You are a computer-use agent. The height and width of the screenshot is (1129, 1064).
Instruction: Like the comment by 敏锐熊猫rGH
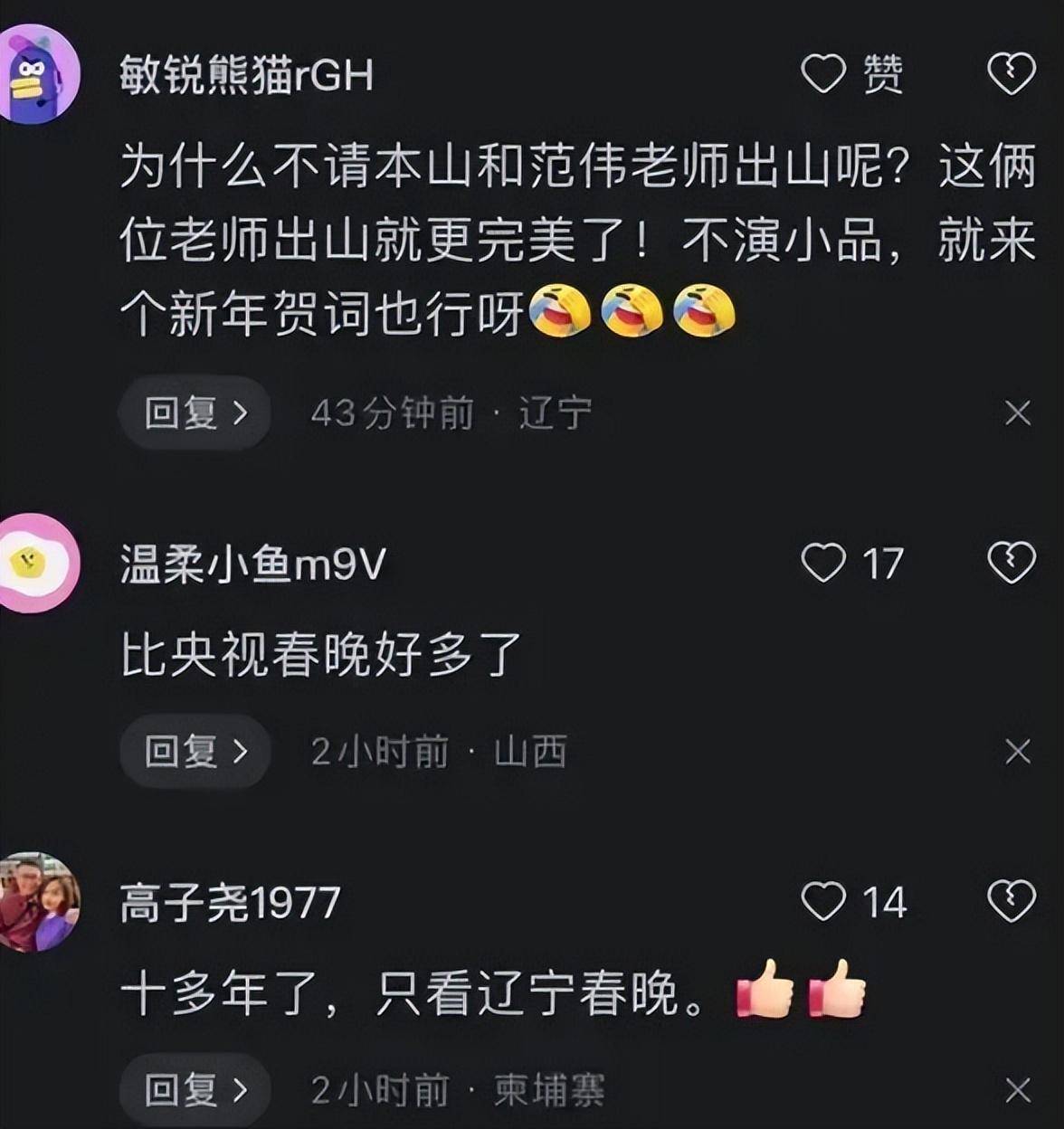(x=823, y=73)
